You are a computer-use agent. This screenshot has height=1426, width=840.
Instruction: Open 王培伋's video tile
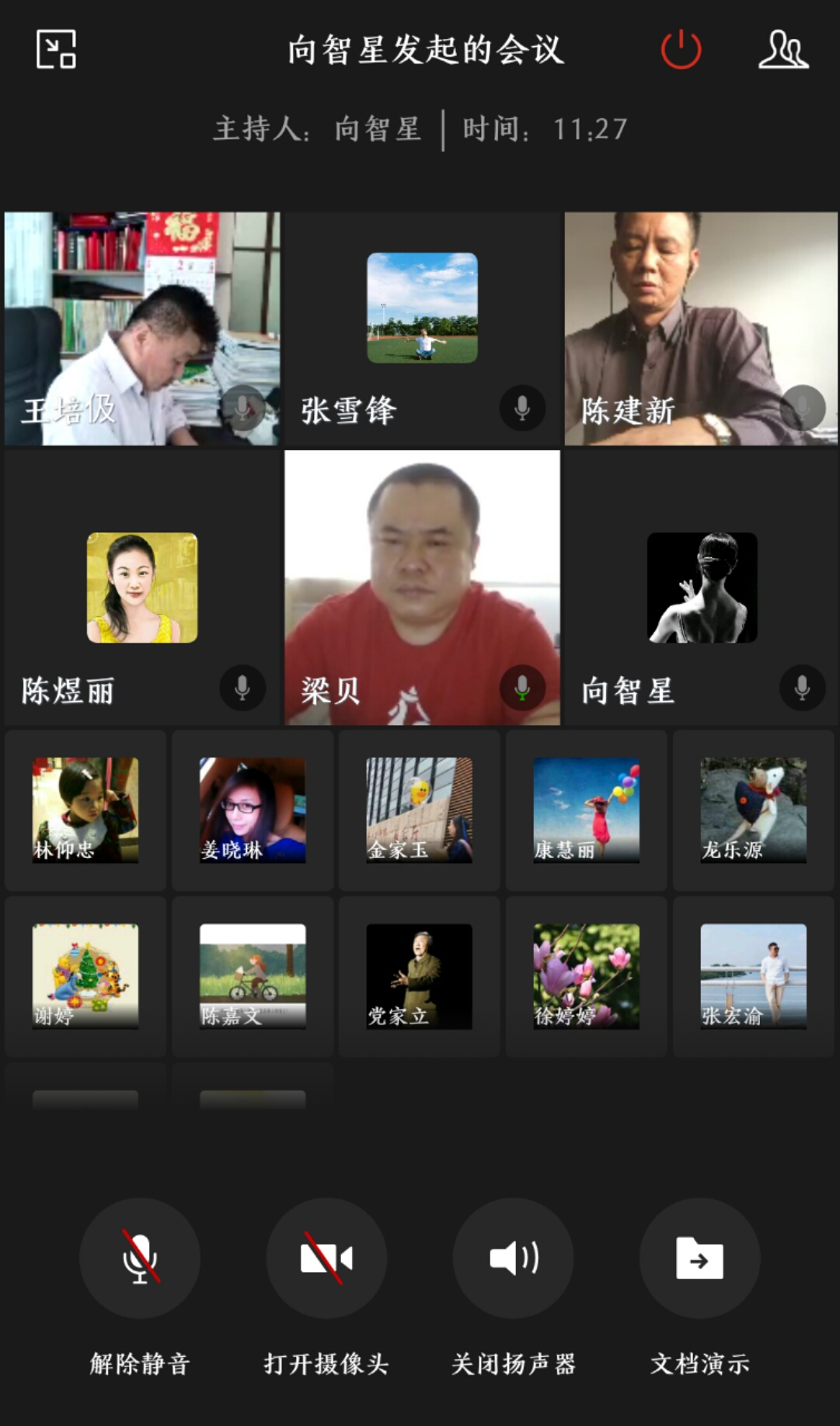pyautogui.click(x=141, y=328)
